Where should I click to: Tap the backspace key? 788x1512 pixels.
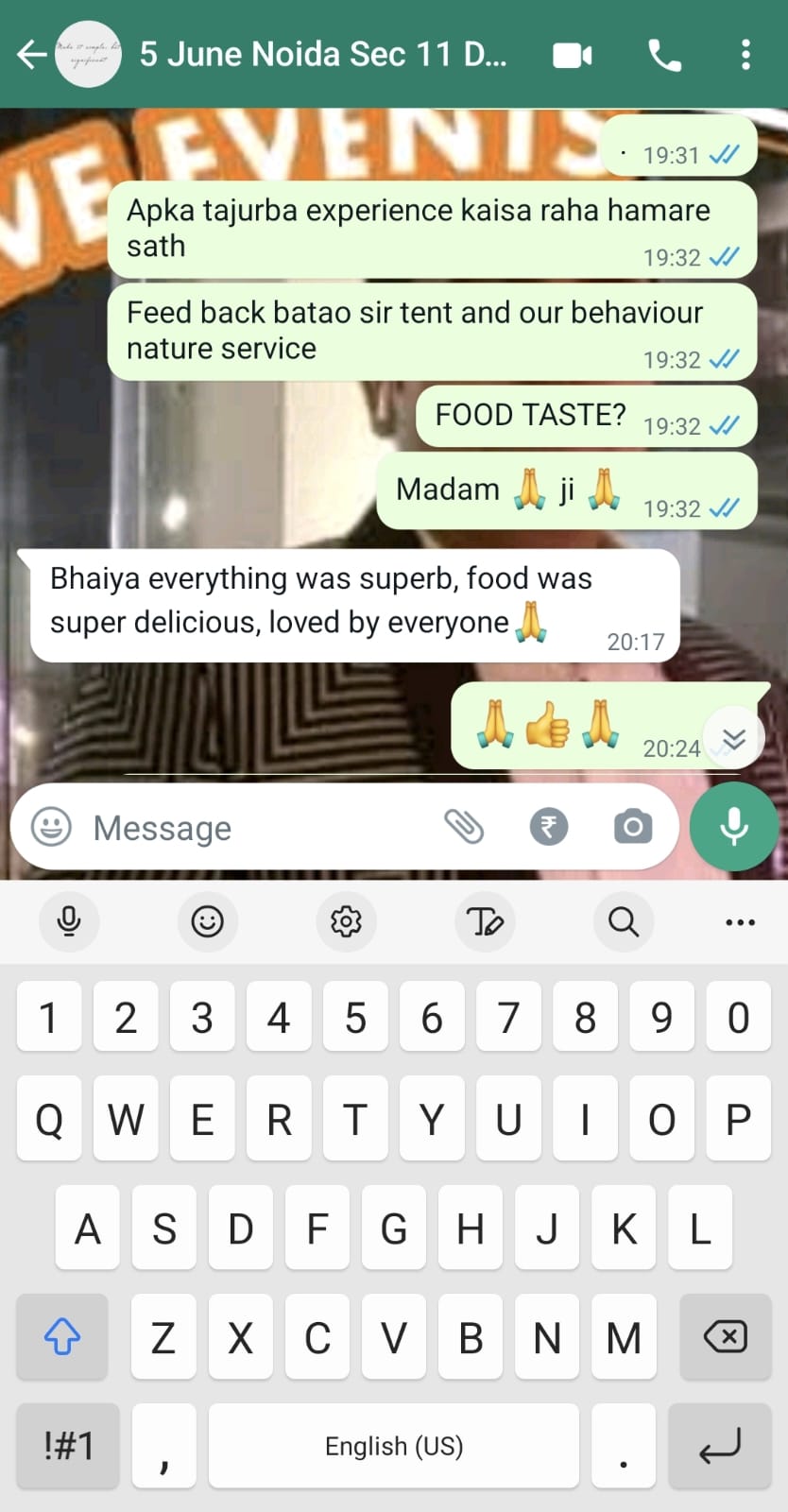click(x=725, y=1336)
